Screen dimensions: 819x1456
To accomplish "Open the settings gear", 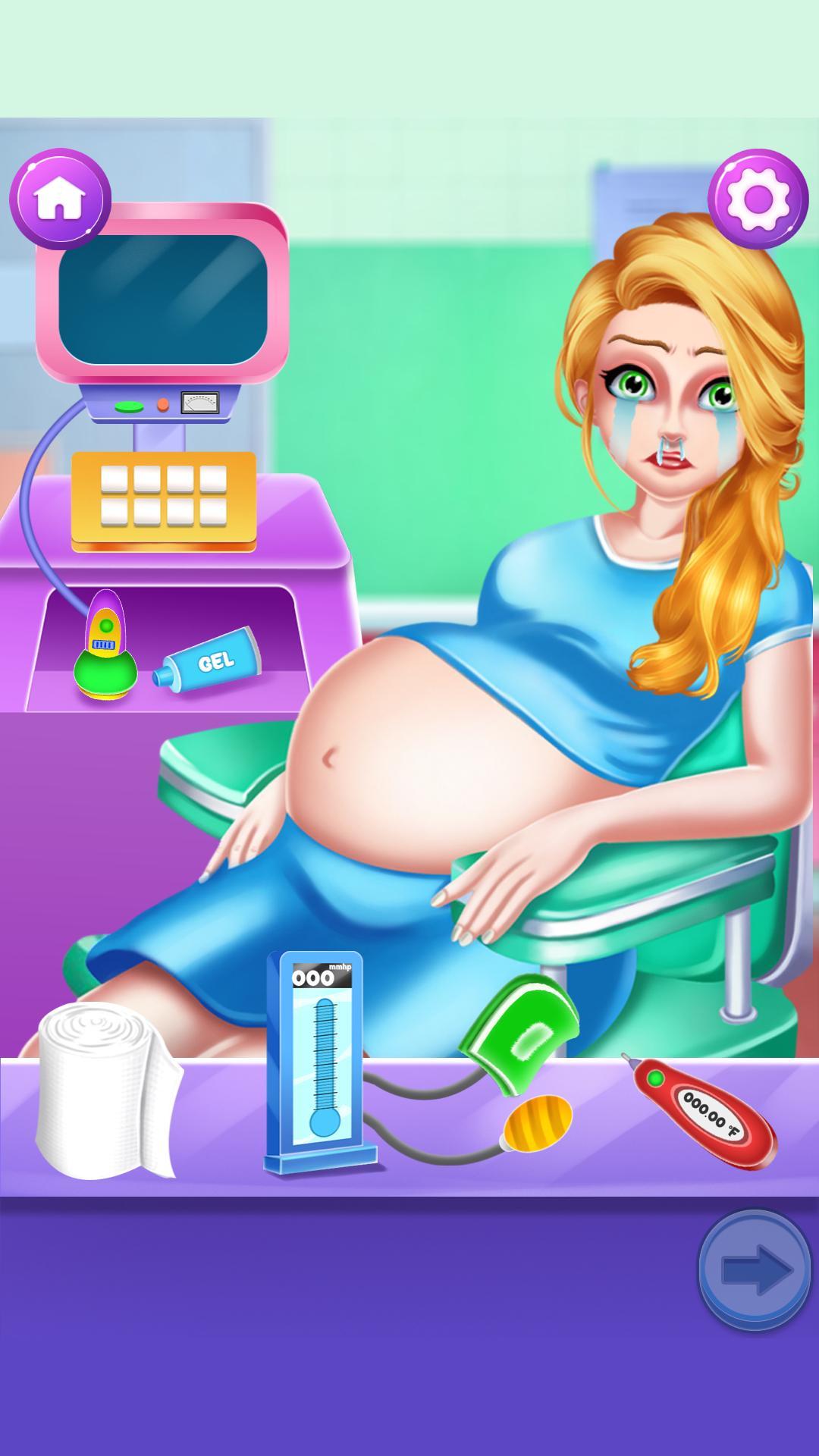I will 758,199.
